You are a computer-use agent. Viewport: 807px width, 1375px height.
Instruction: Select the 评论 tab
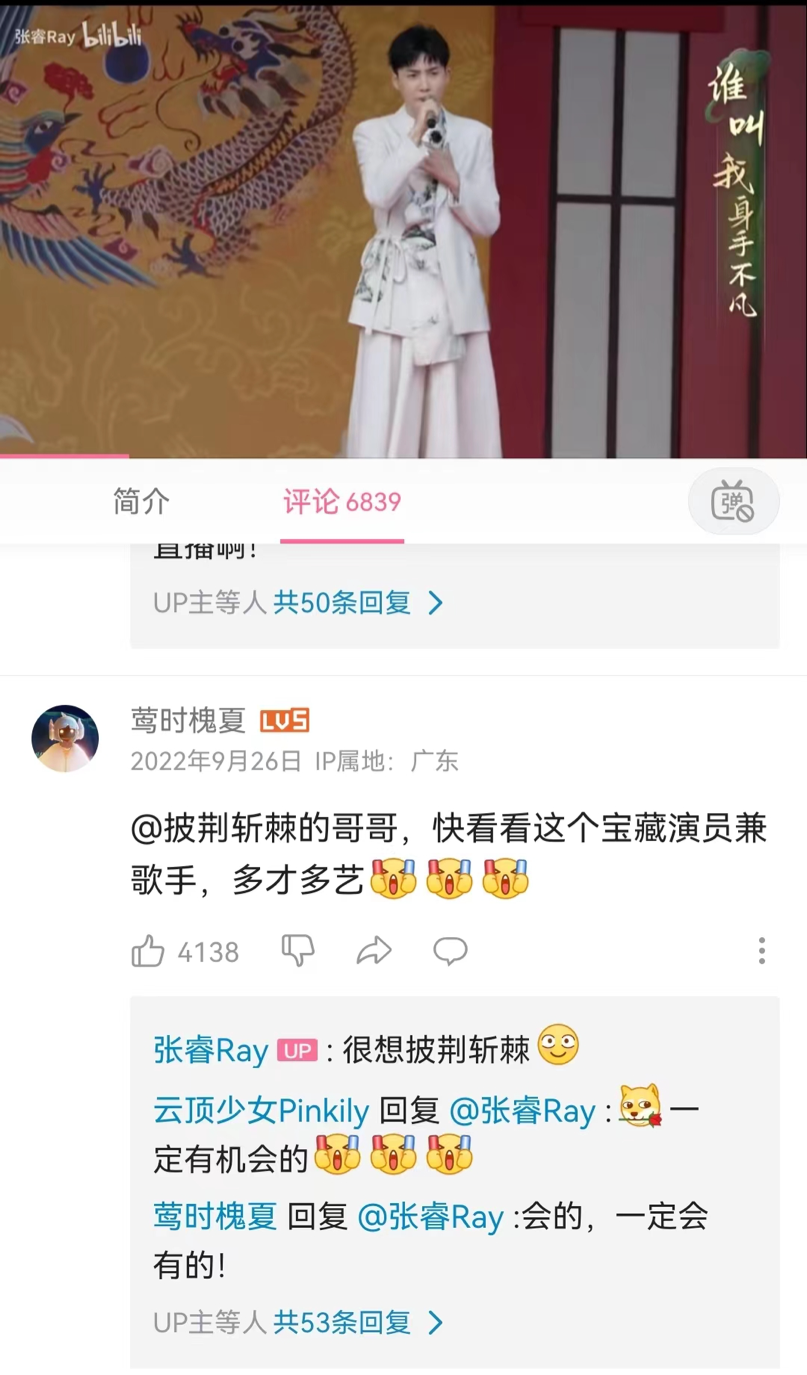point(341,501)
